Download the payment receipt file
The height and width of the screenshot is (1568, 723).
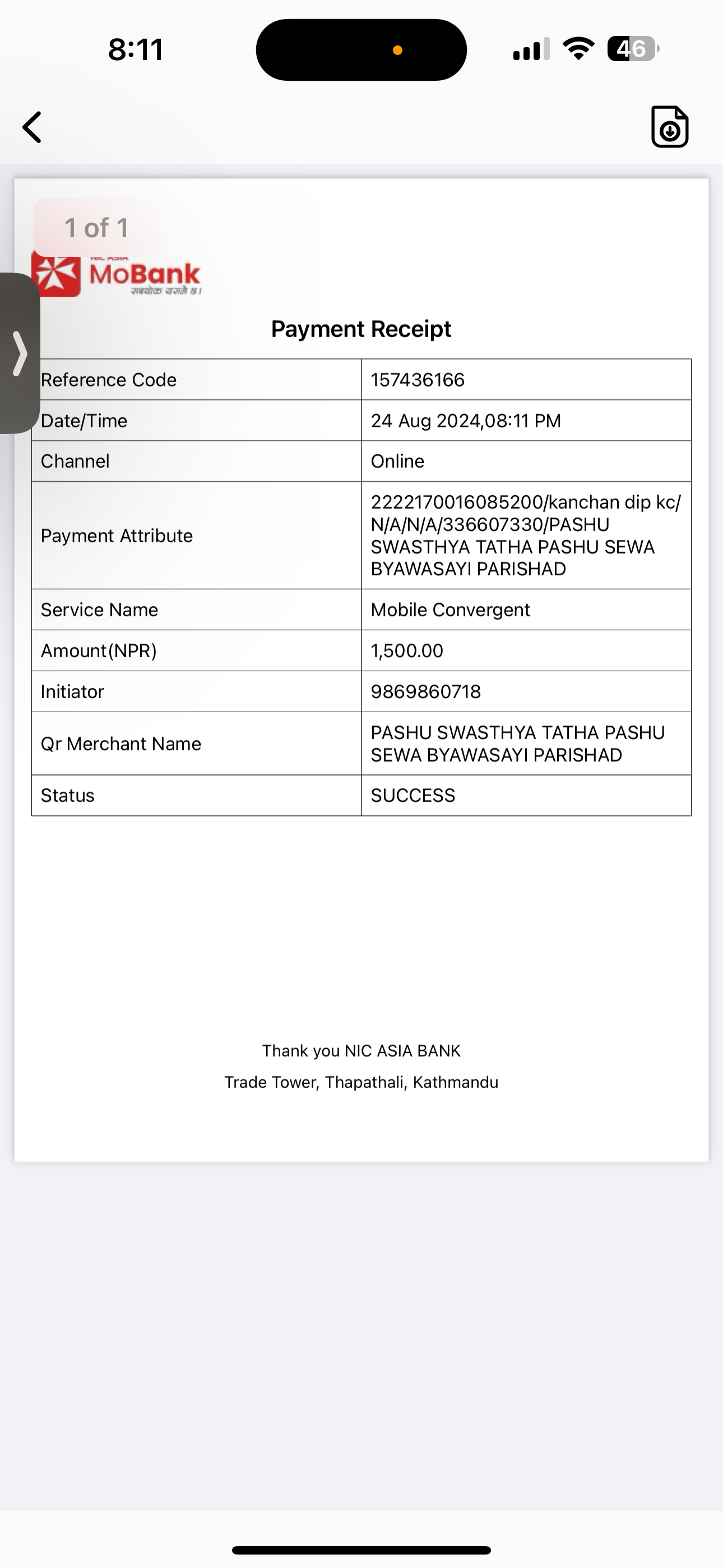[669, 127]
